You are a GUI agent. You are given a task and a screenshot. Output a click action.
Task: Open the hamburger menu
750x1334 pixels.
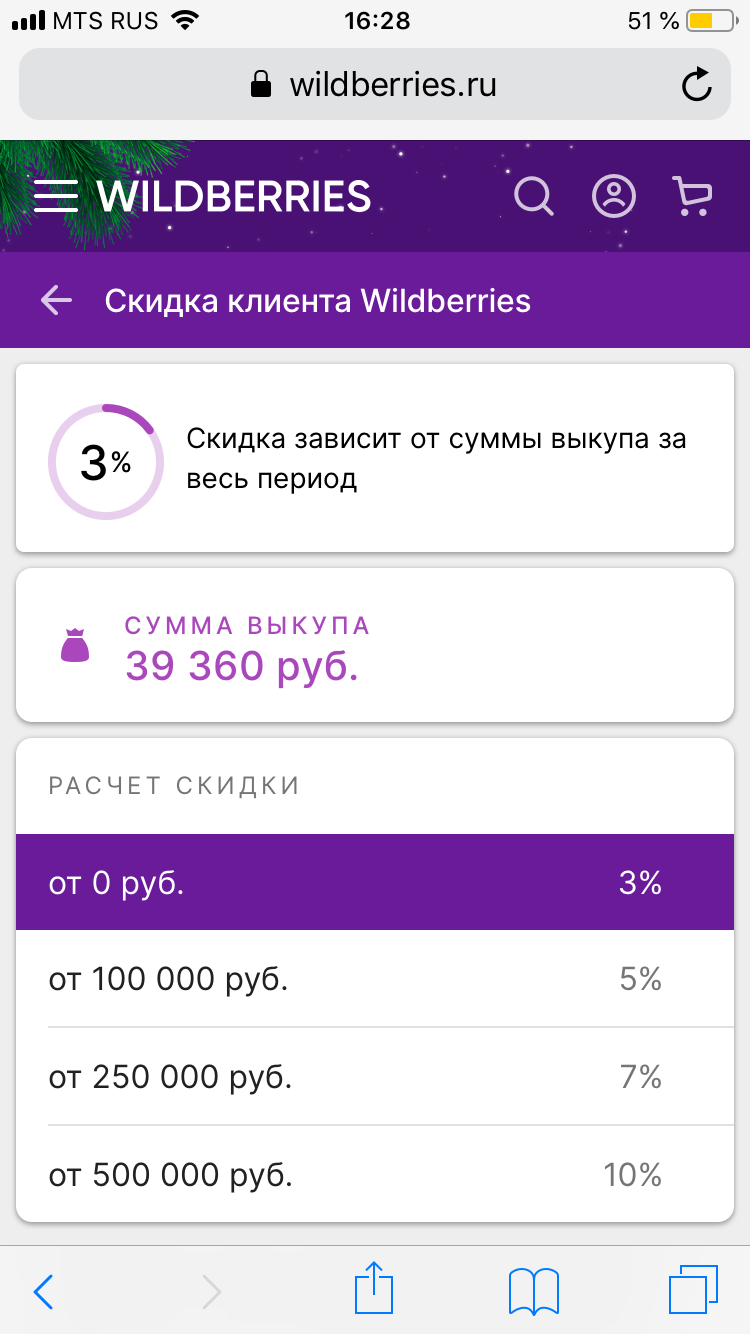[x=56, y=196]
